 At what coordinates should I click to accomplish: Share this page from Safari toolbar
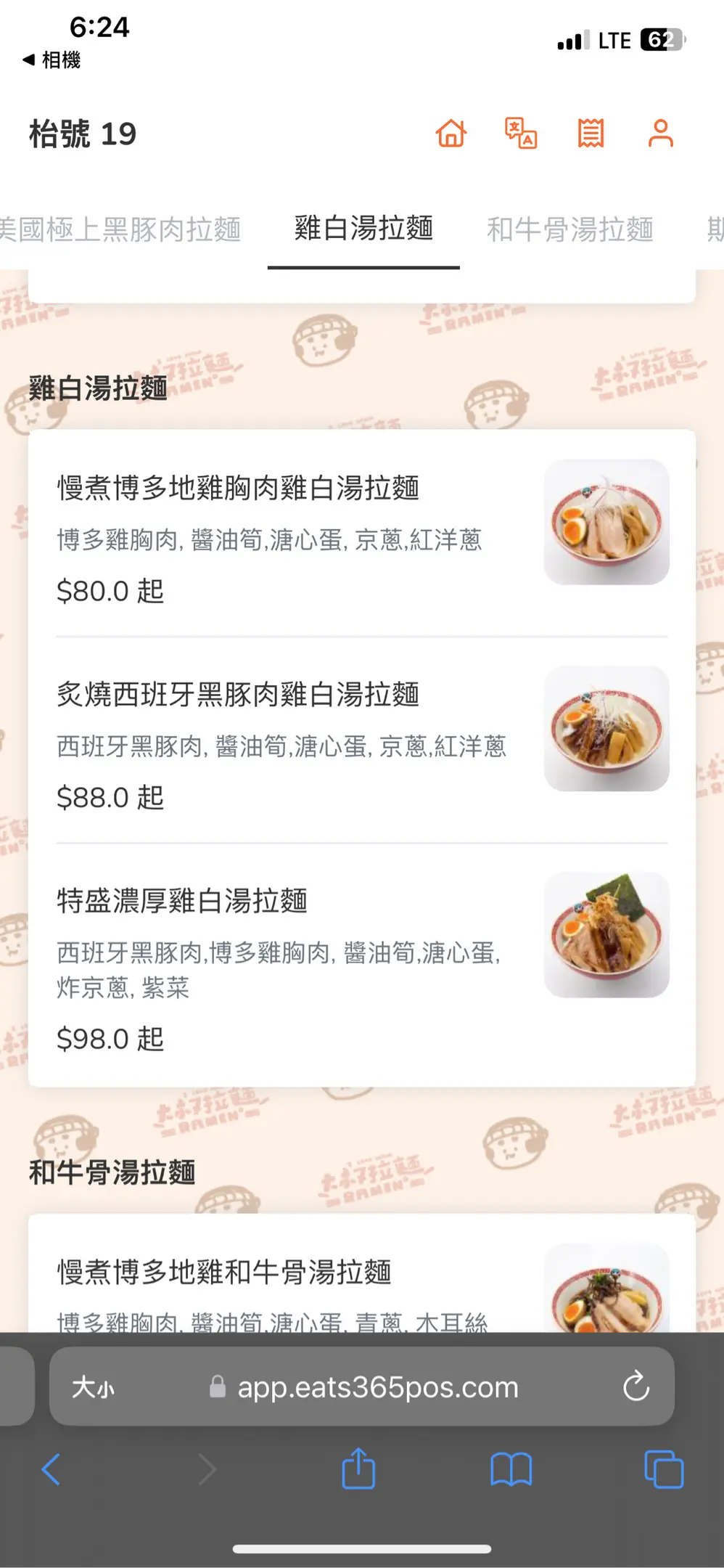pos(358,1469)
